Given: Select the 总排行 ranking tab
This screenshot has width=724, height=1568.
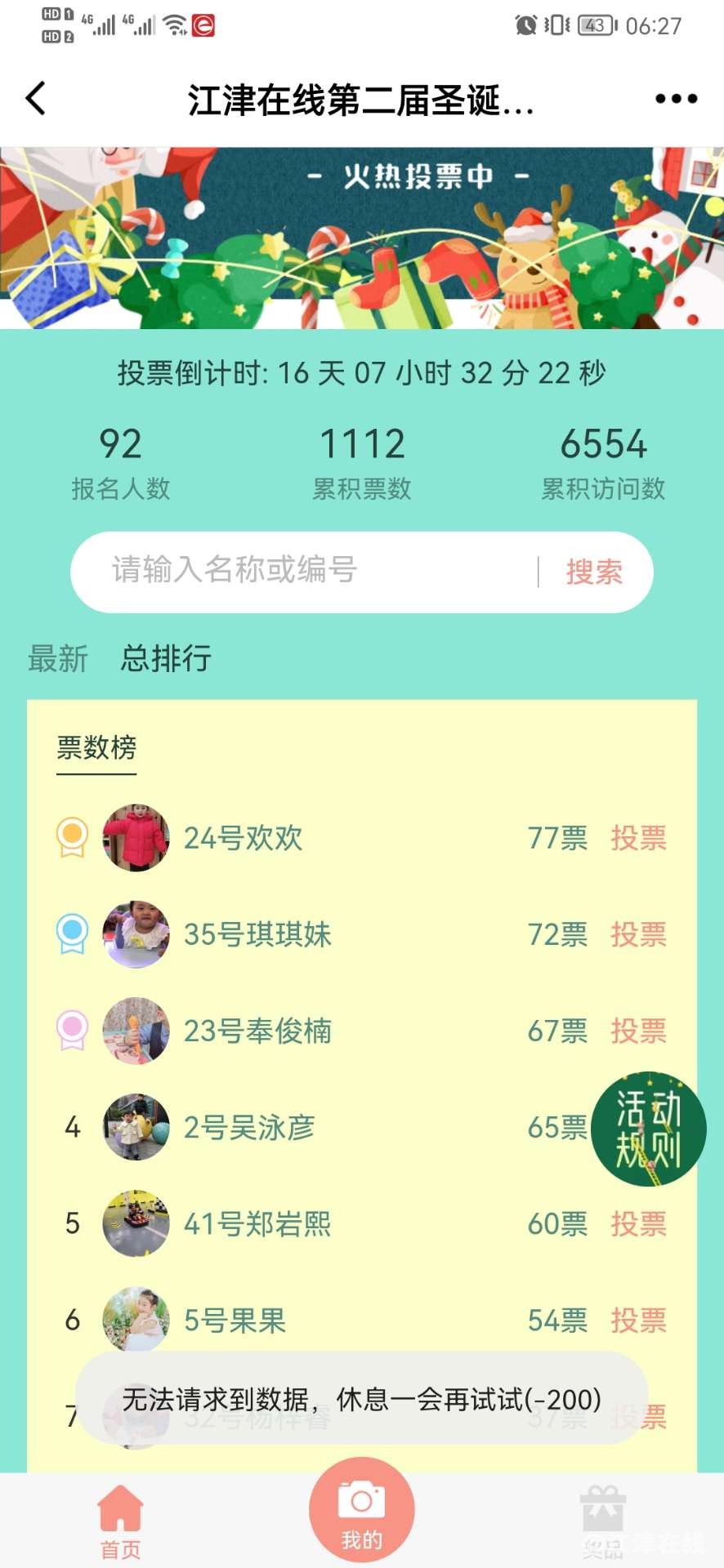Looking at the screenshot, I should pos(166,658).
